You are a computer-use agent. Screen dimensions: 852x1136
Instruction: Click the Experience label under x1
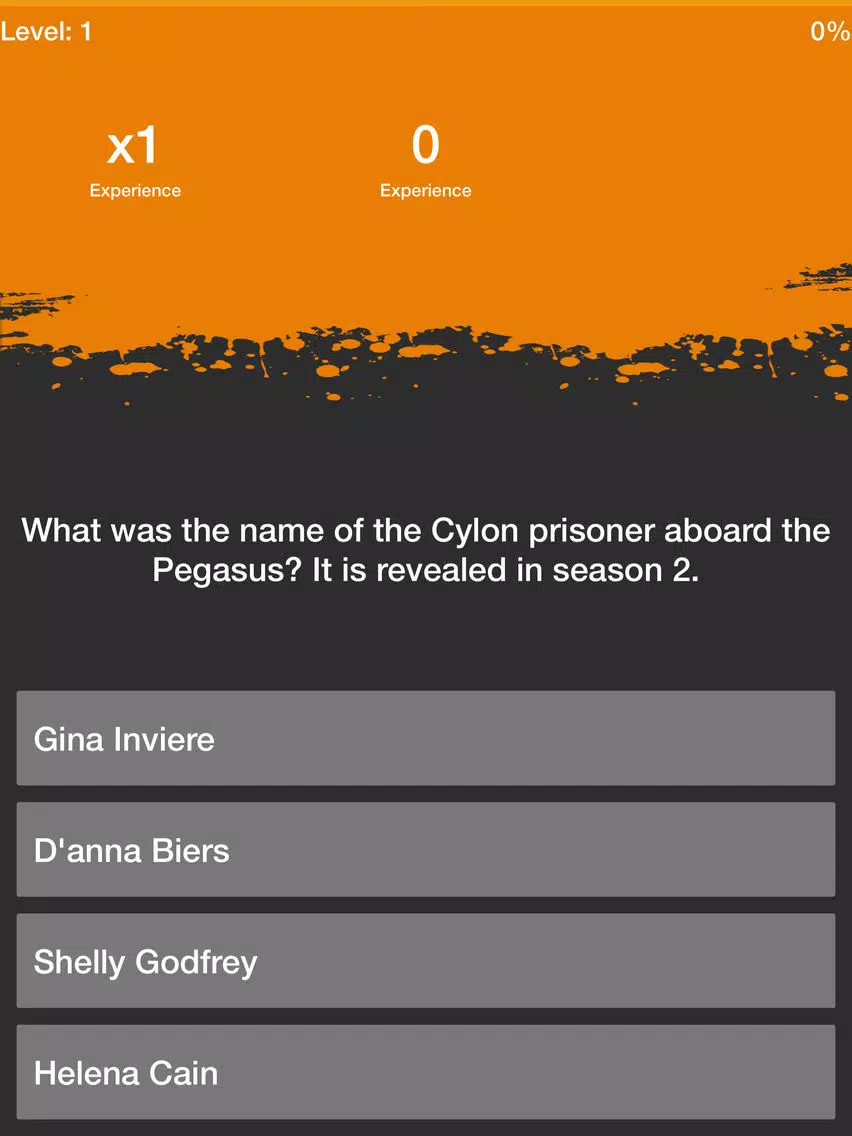tap(135, 190)
